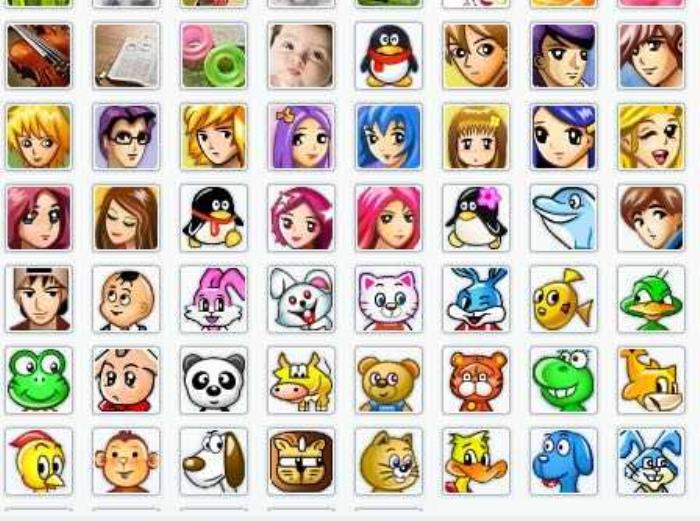Select the green frog avatar
The width and height of the screenshot is (700, 521).
(x=39, y=380)
